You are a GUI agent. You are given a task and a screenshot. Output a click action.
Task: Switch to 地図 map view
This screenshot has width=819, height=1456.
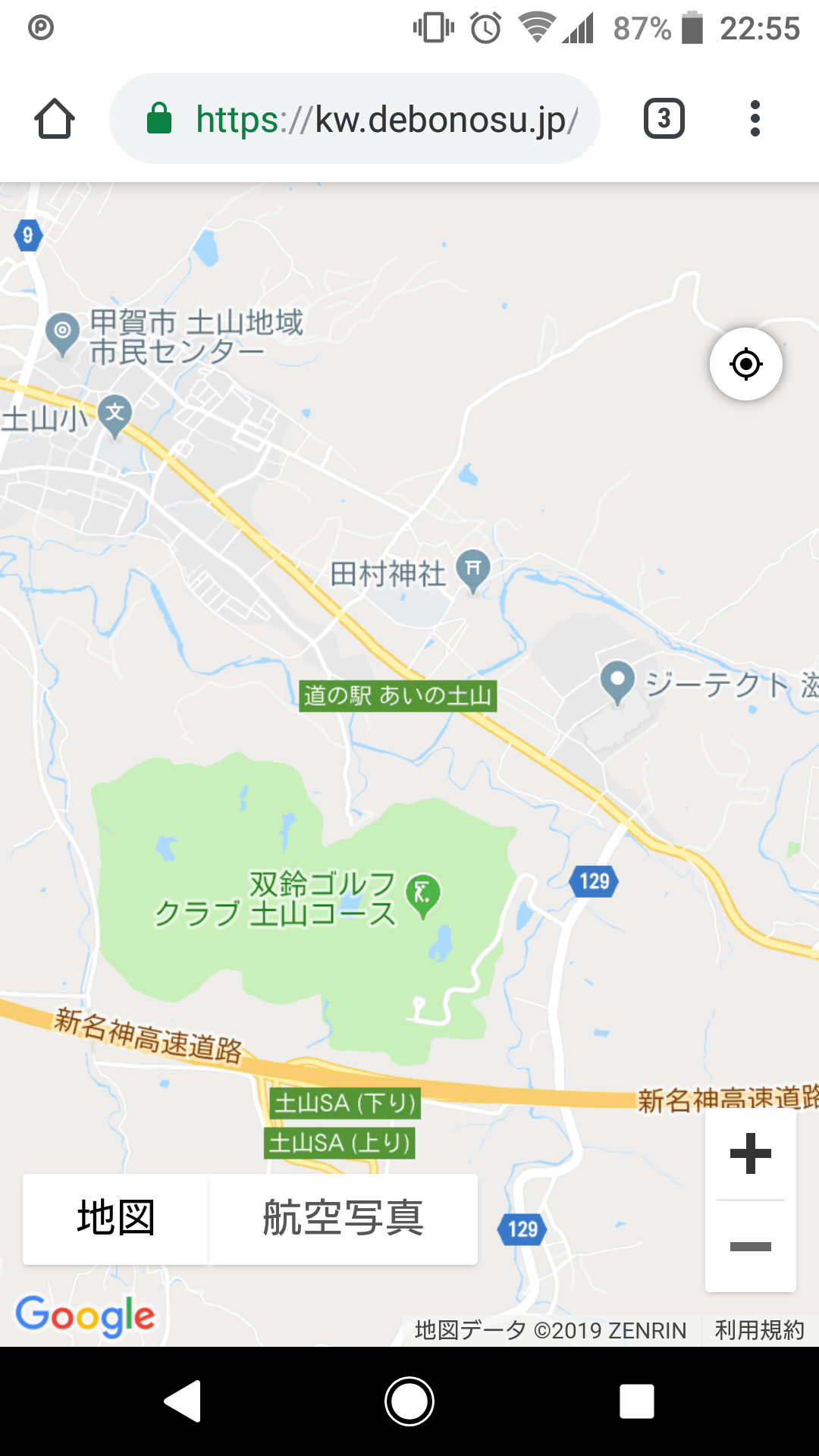[115, 1219]
